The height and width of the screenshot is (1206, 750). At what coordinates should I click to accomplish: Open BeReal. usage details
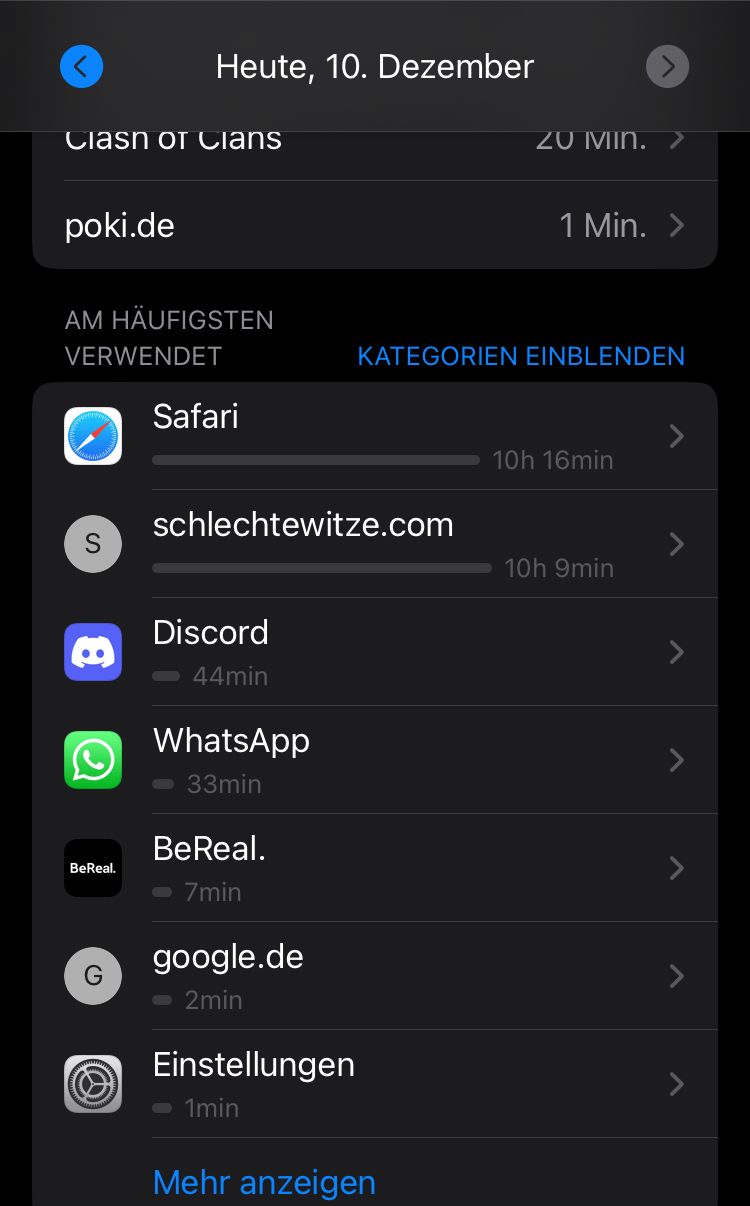click(375, 868)
